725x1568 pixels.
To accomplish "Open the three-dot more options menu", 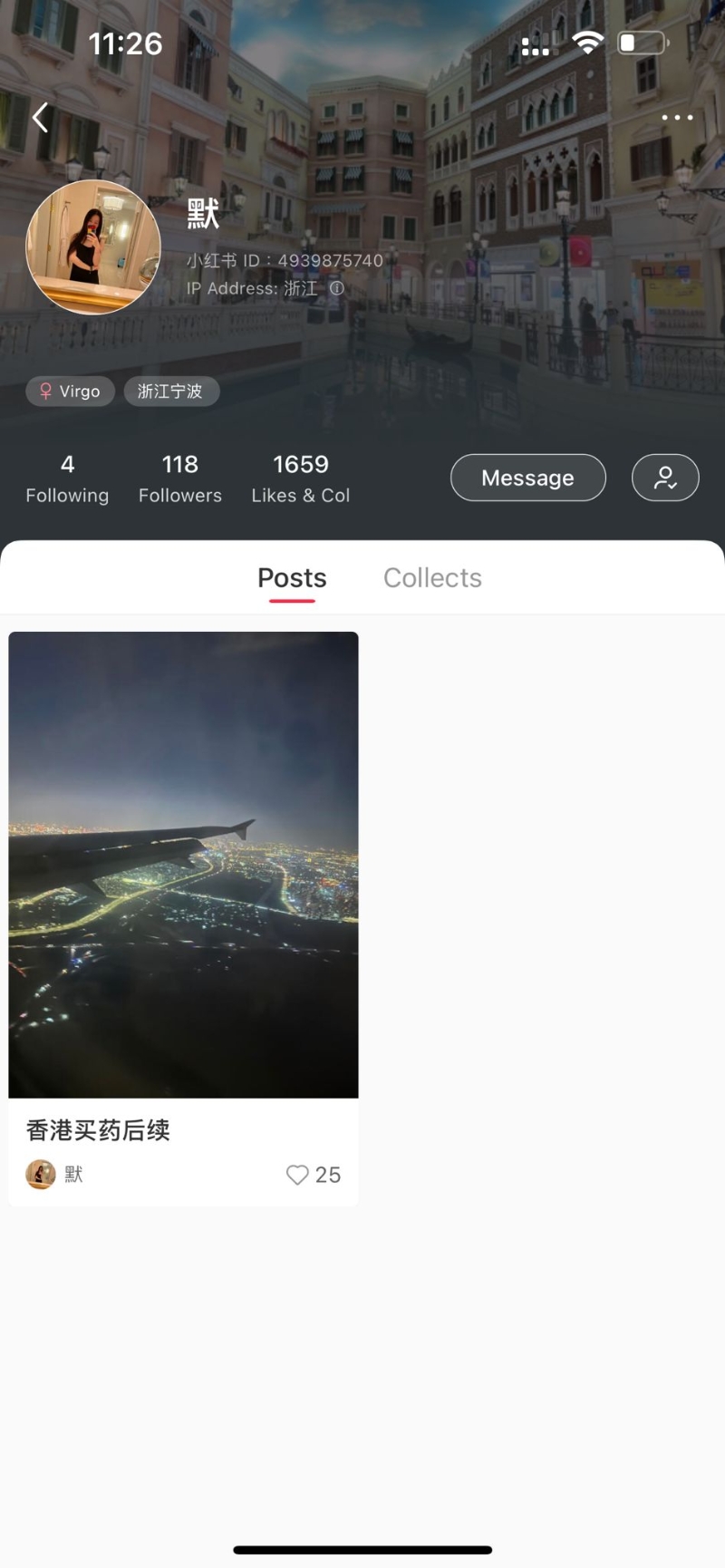I will (676, 118).
